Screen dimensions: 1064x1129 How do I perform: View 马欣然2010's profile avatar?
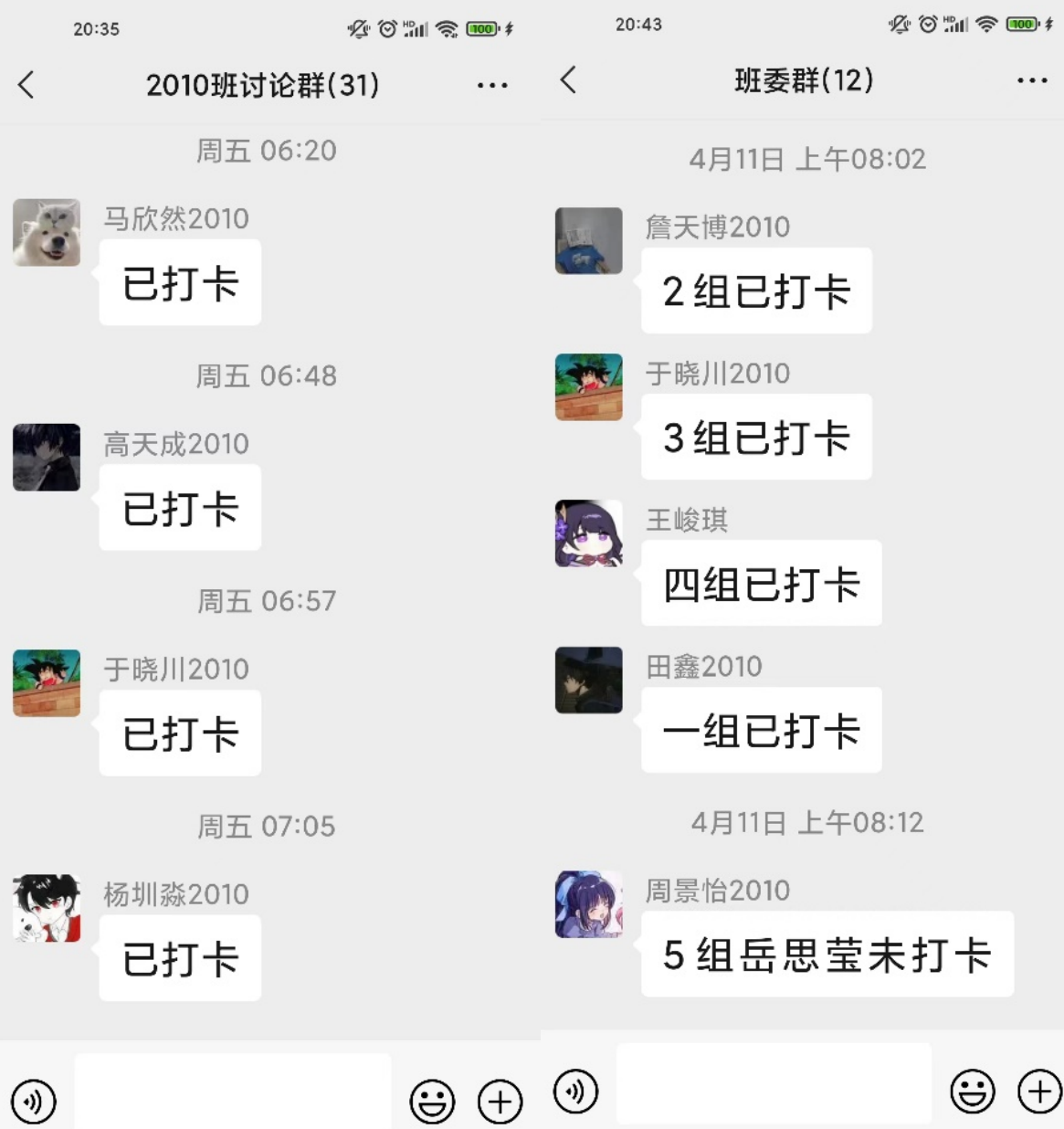pos(46,232)
